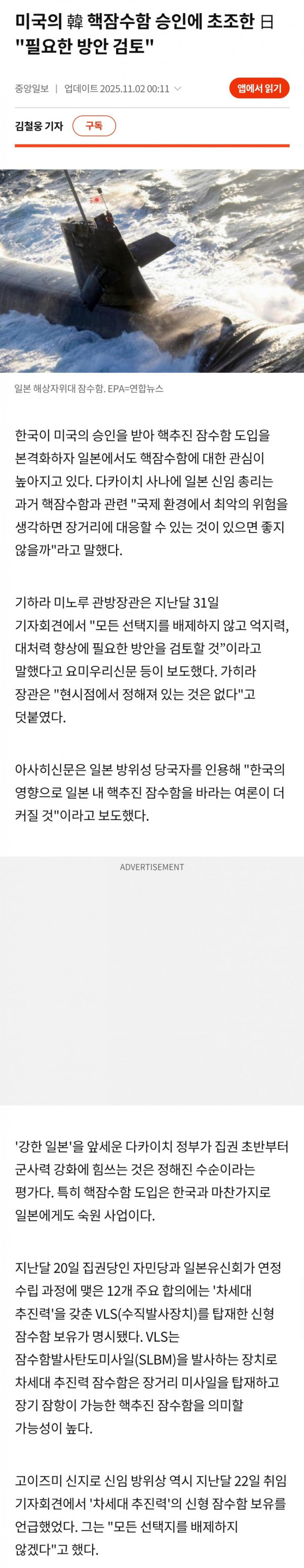Open the submarine article photo
The width and height of the screenshot is (304, 1568).
152,270
